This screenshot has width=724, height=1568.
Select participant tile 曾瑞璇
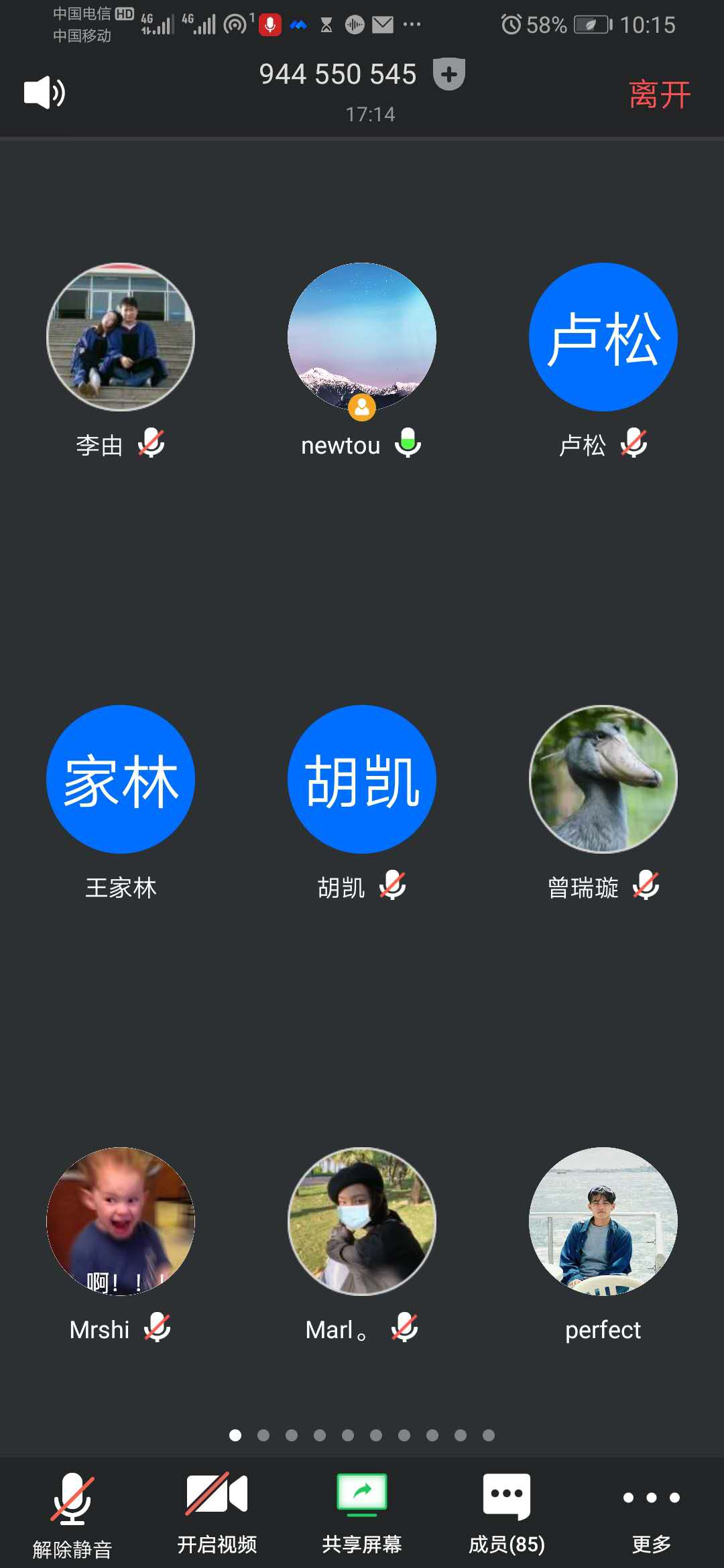(x=603, y=779)
